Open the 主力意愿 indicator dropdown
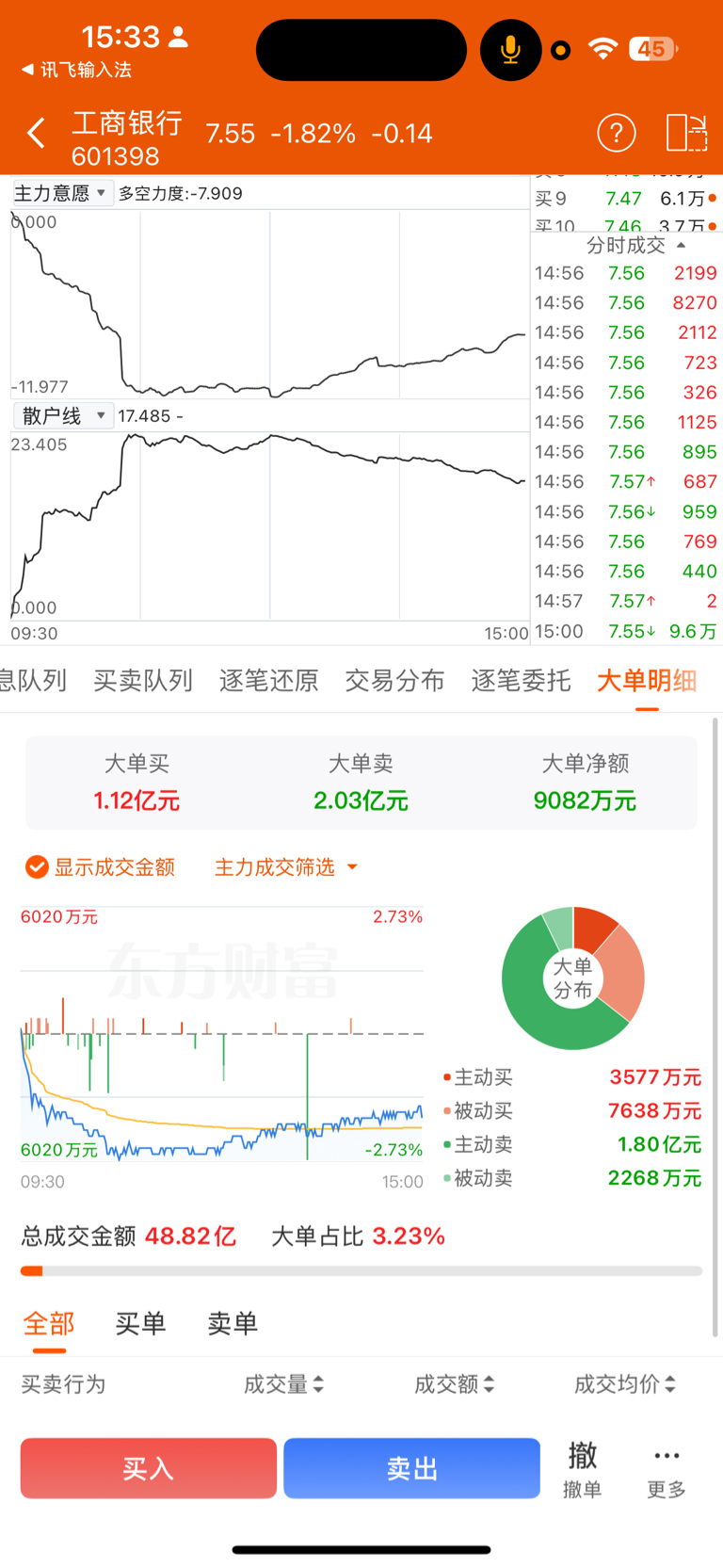 (x=61, y=193)
